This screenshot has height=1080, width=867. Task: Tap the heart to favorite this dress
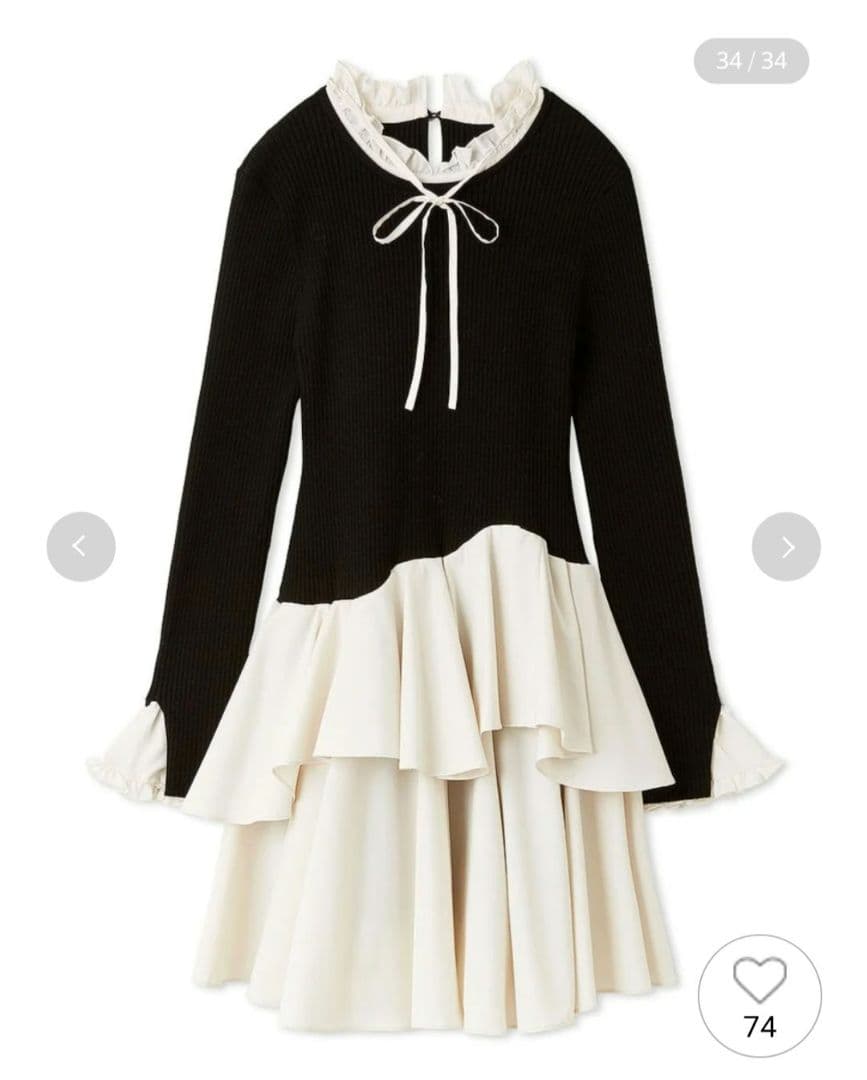760,982
